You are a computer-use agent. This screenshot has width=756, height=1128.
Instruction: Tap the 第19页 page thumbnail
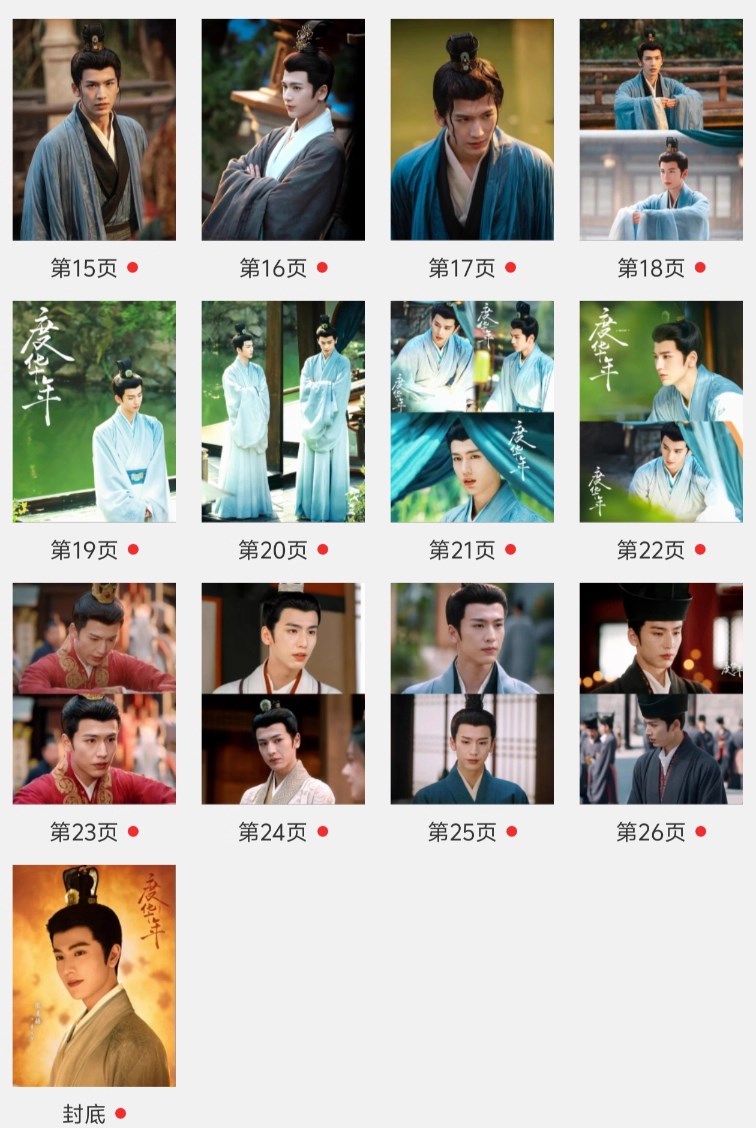click(x=94, y=412)
